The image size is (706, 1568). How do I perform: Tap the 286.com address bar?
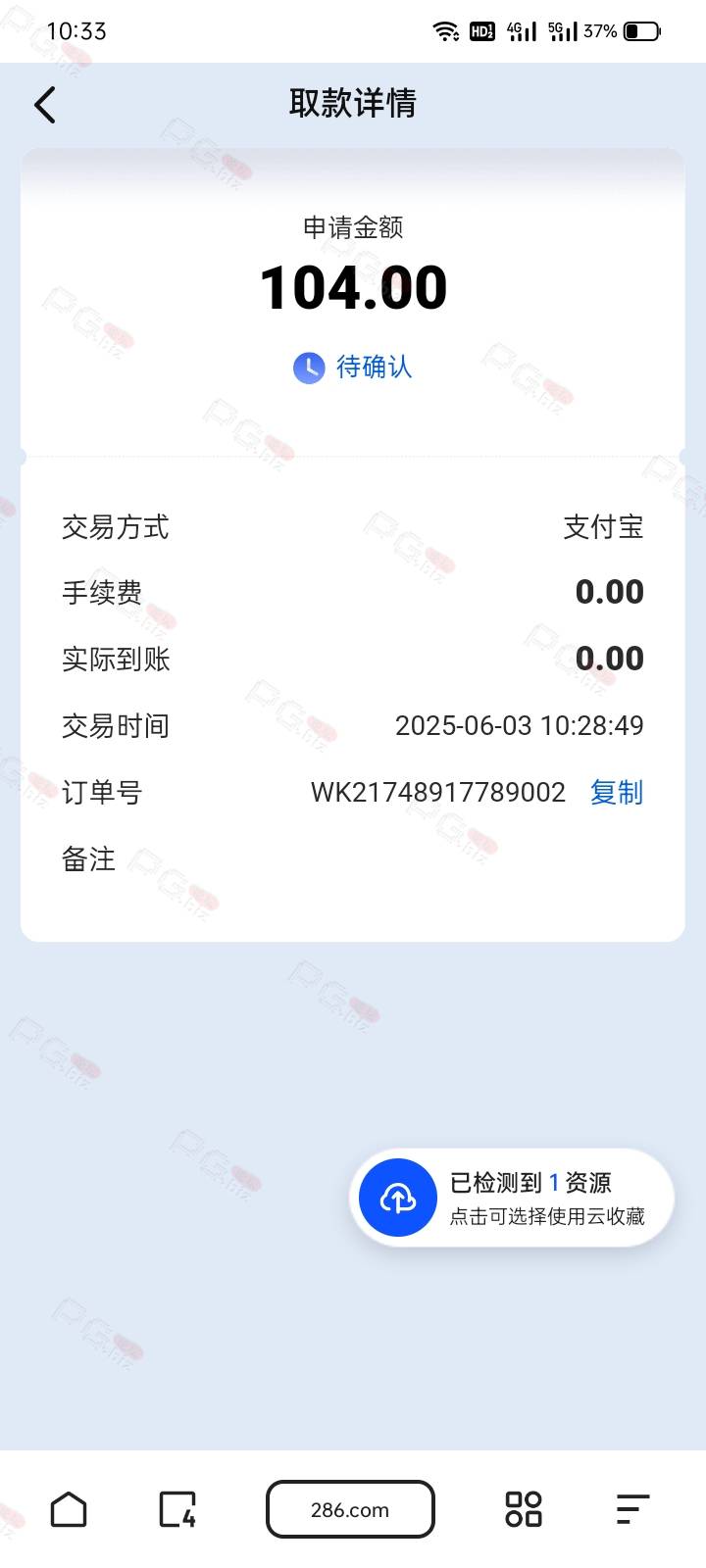coord(350,1509)
